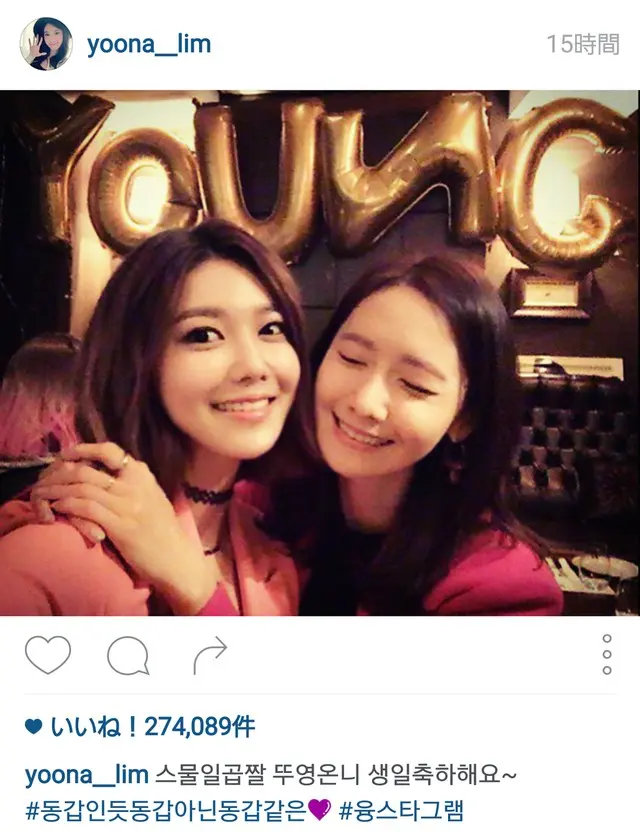Share the post with the arrow icon
The height and width of the screenshot is (832, 640).
coord(210,654)
